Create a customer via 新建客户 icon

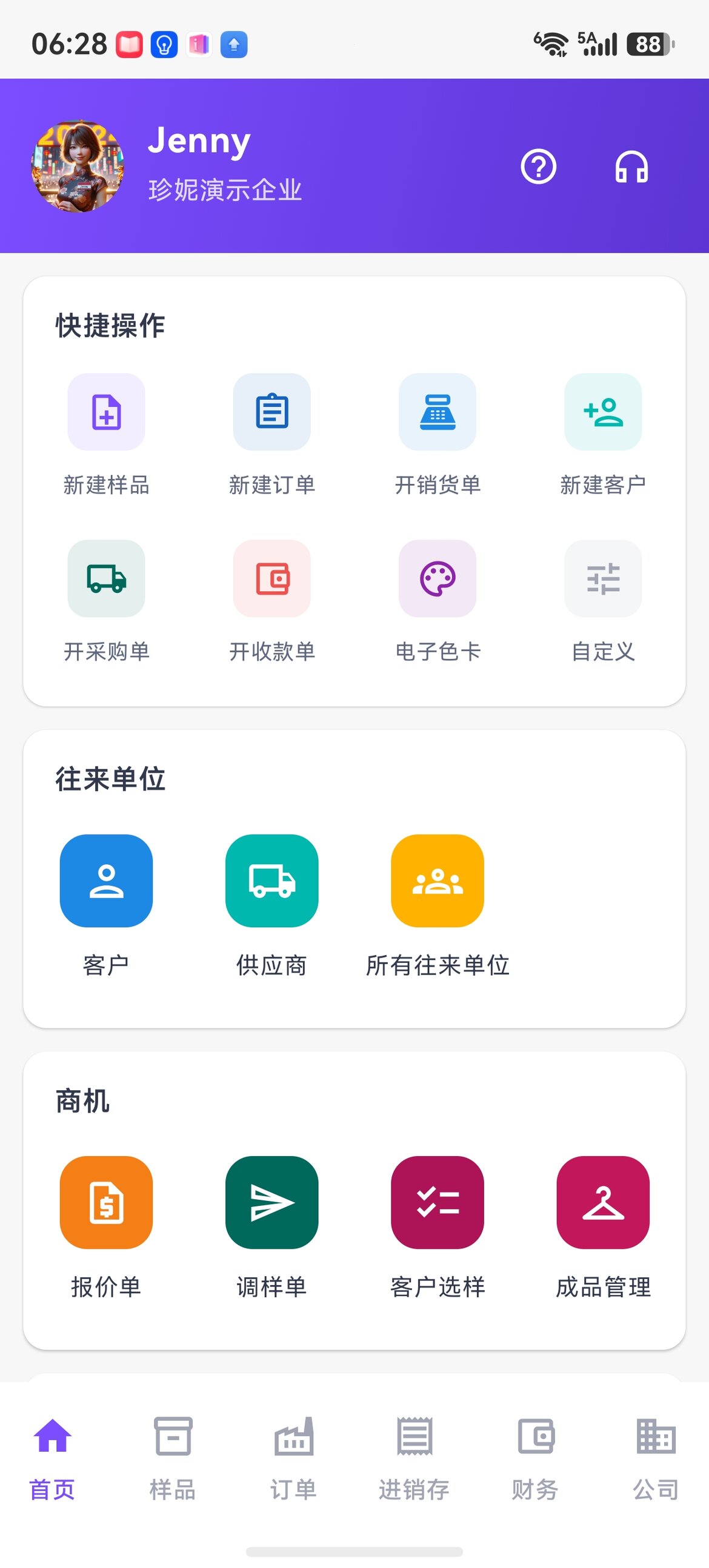[x=603, y=412]
